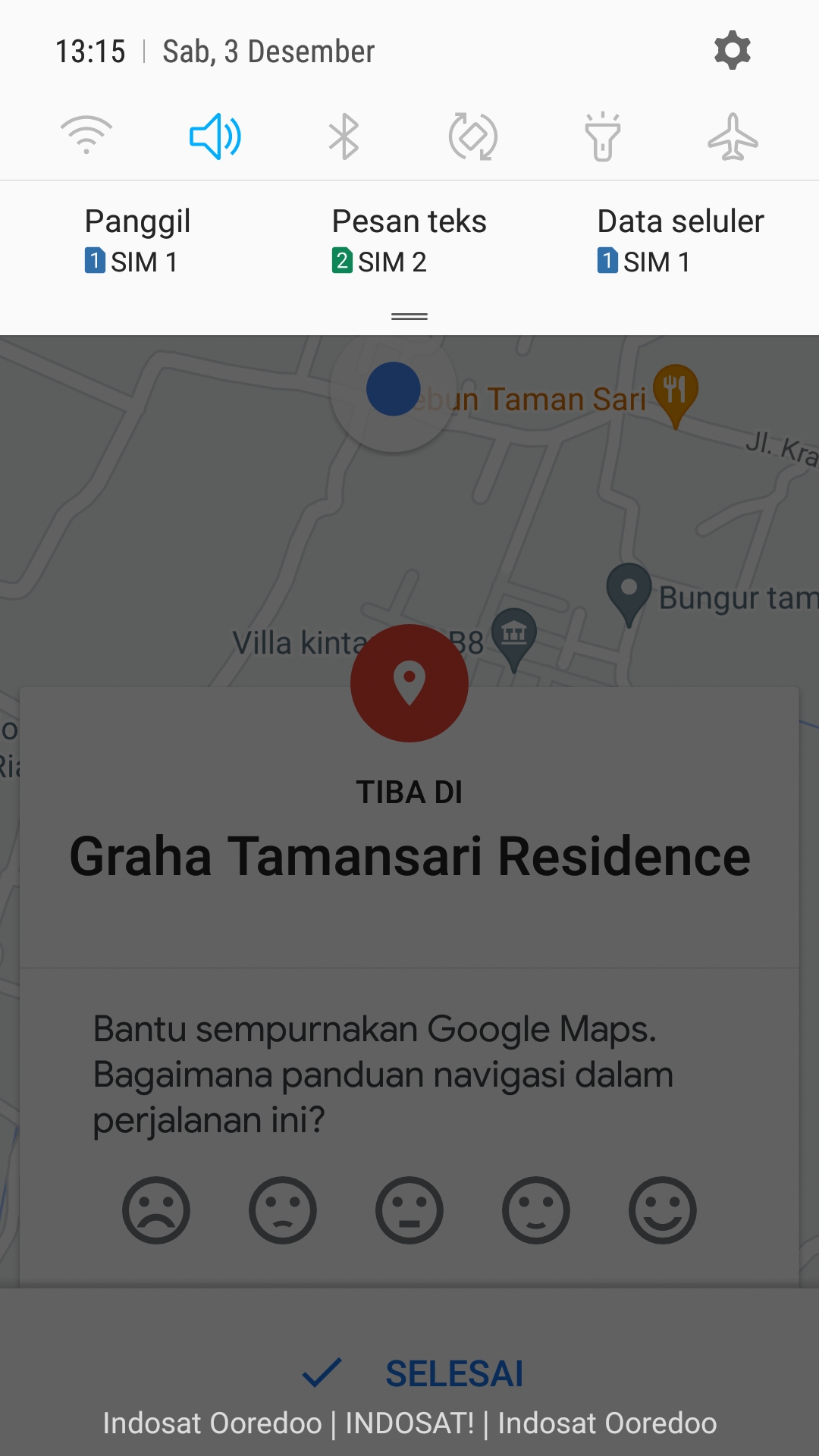Rate navigation with the saddest face
Image resolution: width=819 pixels, height=1456 pixels.
pos(156,1210)
